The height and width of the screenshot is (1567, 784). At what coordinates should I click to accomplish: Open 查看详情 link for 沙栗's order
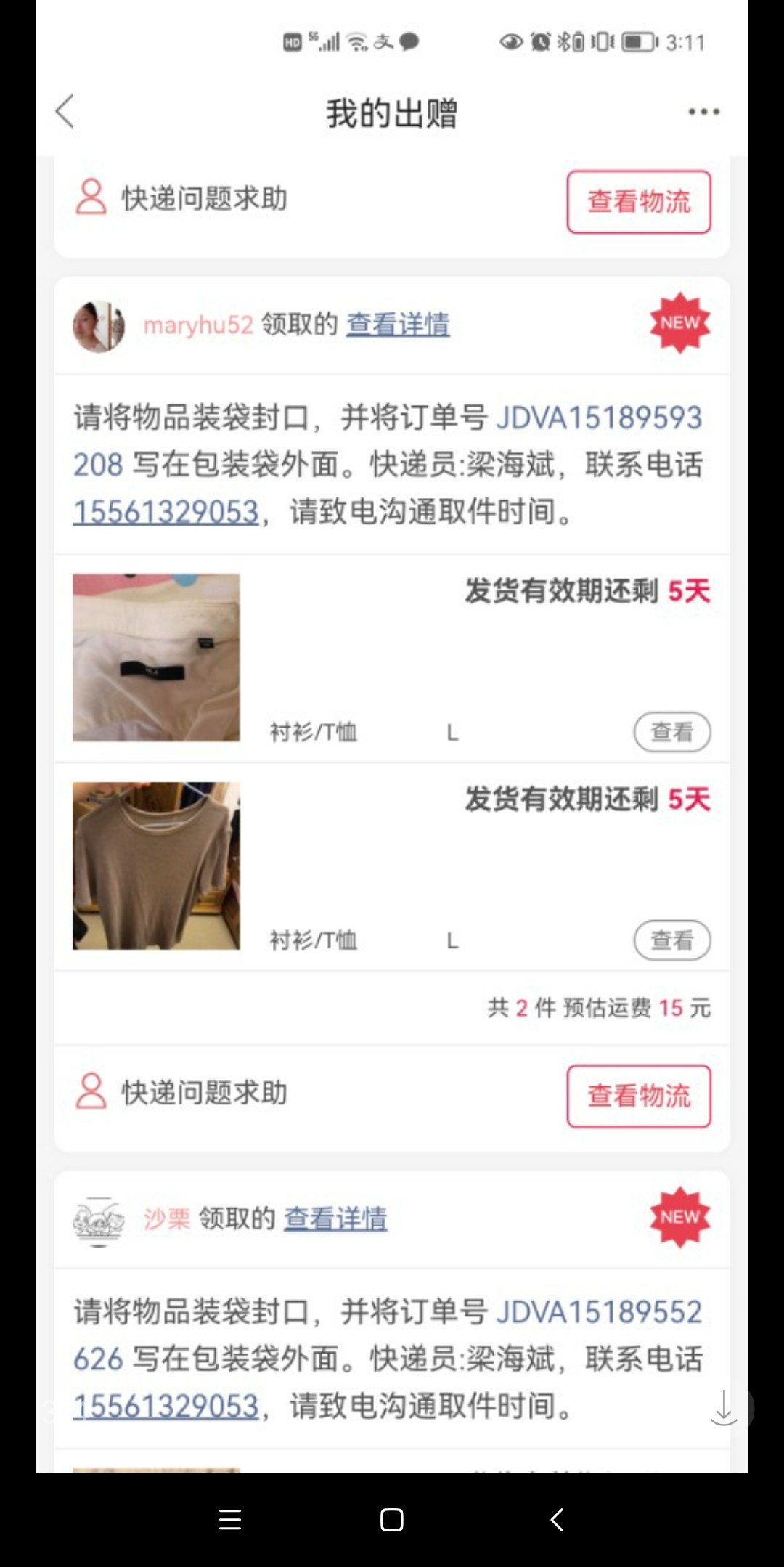(335, 1218)
